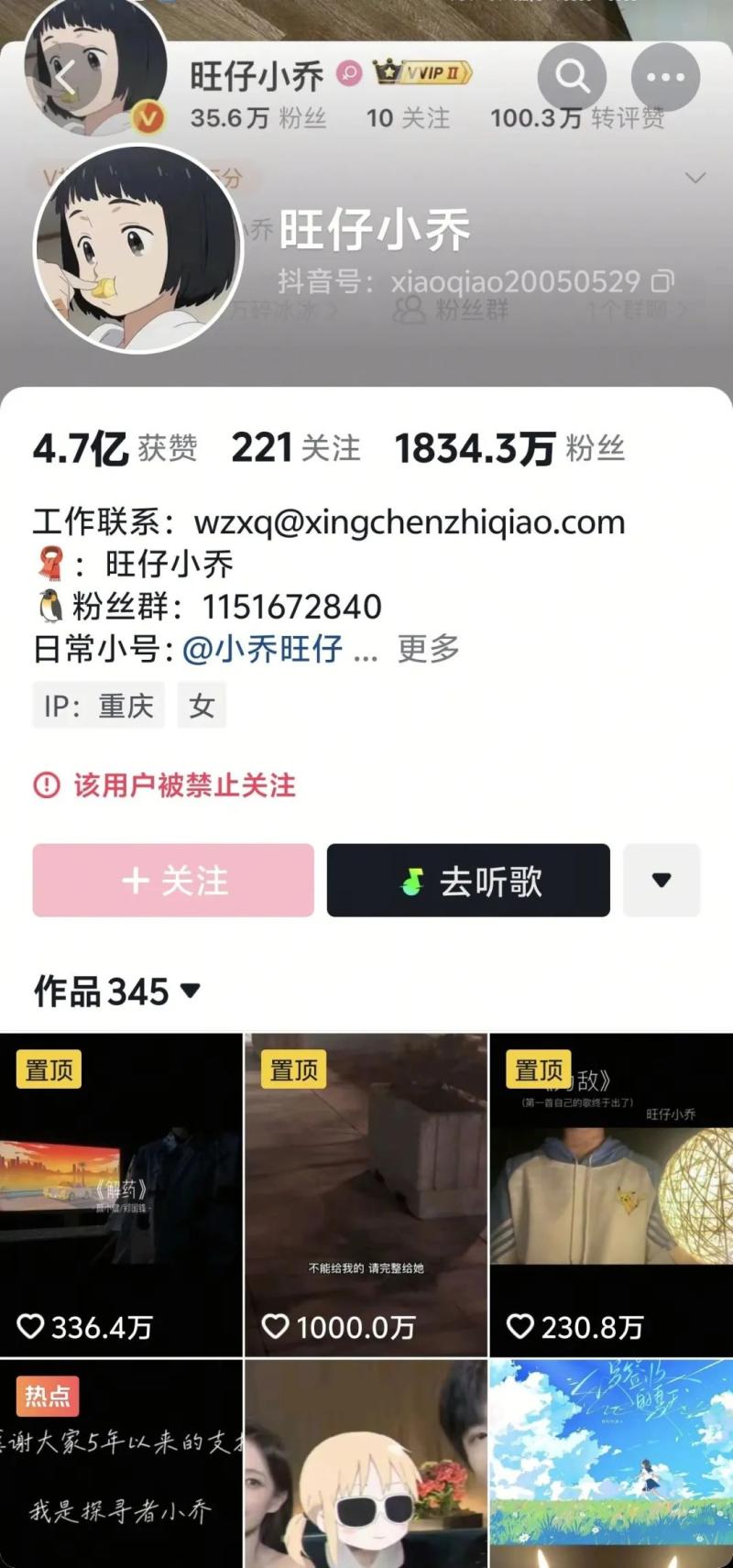Expand the bio with 更多
The height and width of the screenshot is (1568, 733).
(x=428, y=649)
